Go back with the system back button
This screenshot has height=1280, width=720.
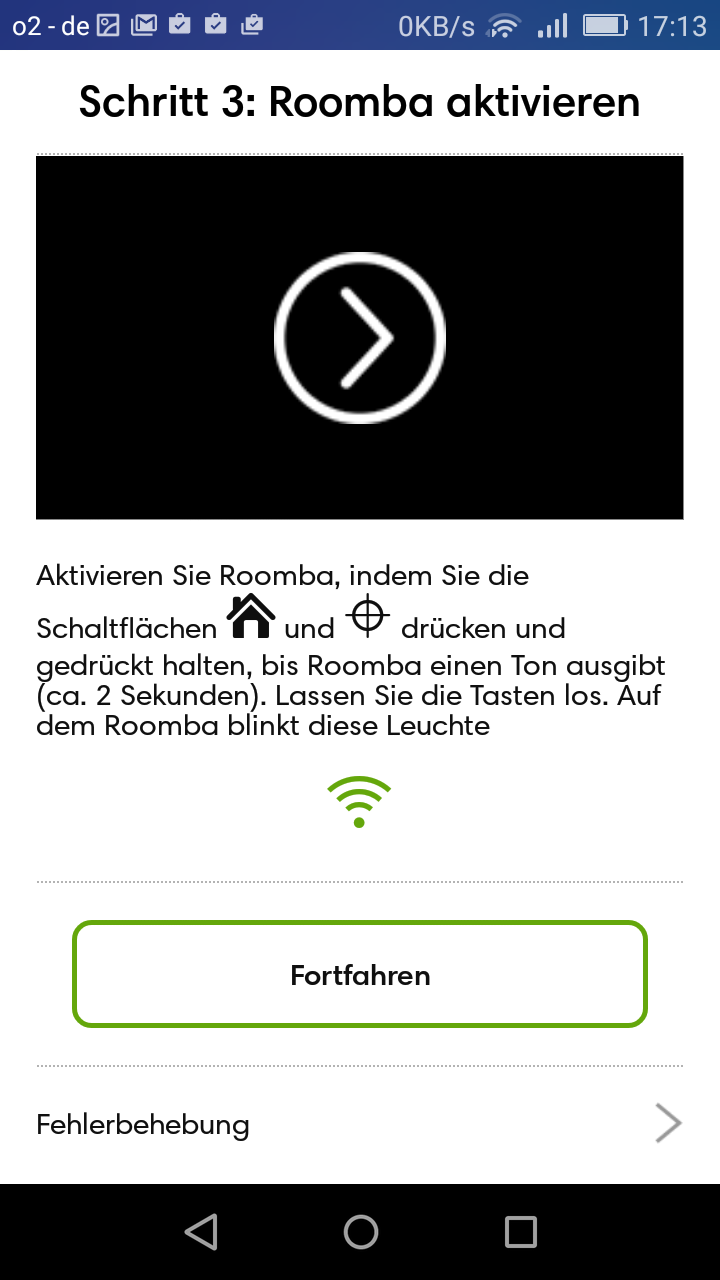click(201, 1232)
